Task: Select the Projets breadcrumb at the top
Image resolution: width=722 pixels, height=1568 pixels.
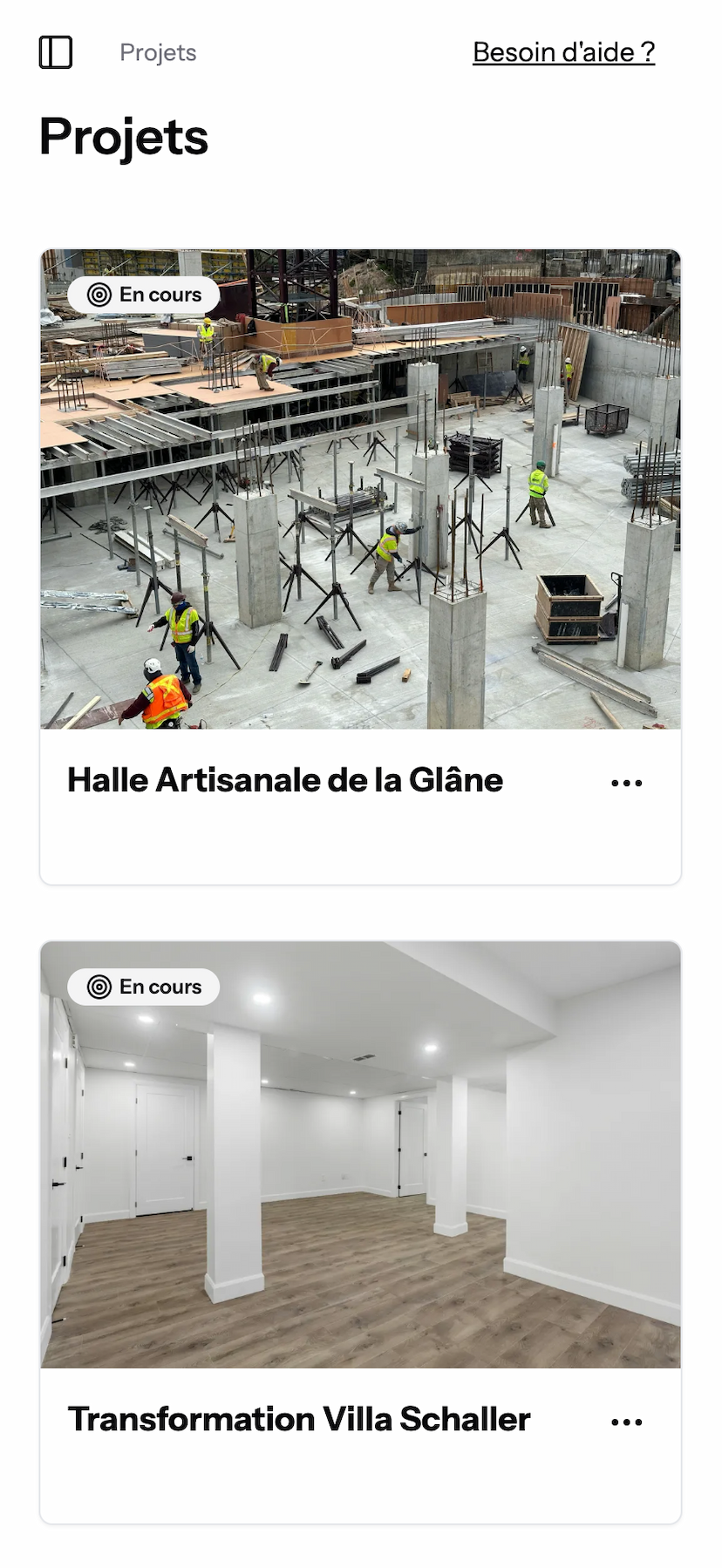Action: point(158,52)
